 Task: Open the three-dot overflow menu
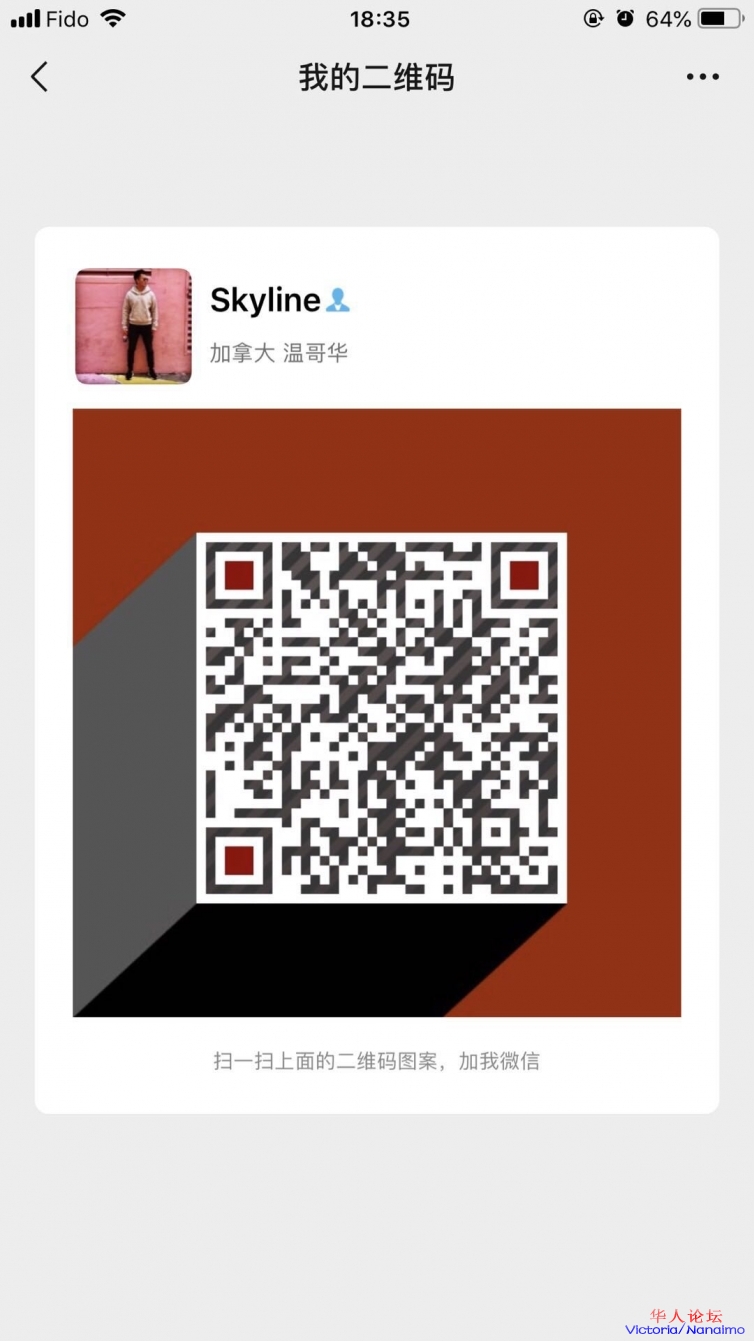point(702,77)
